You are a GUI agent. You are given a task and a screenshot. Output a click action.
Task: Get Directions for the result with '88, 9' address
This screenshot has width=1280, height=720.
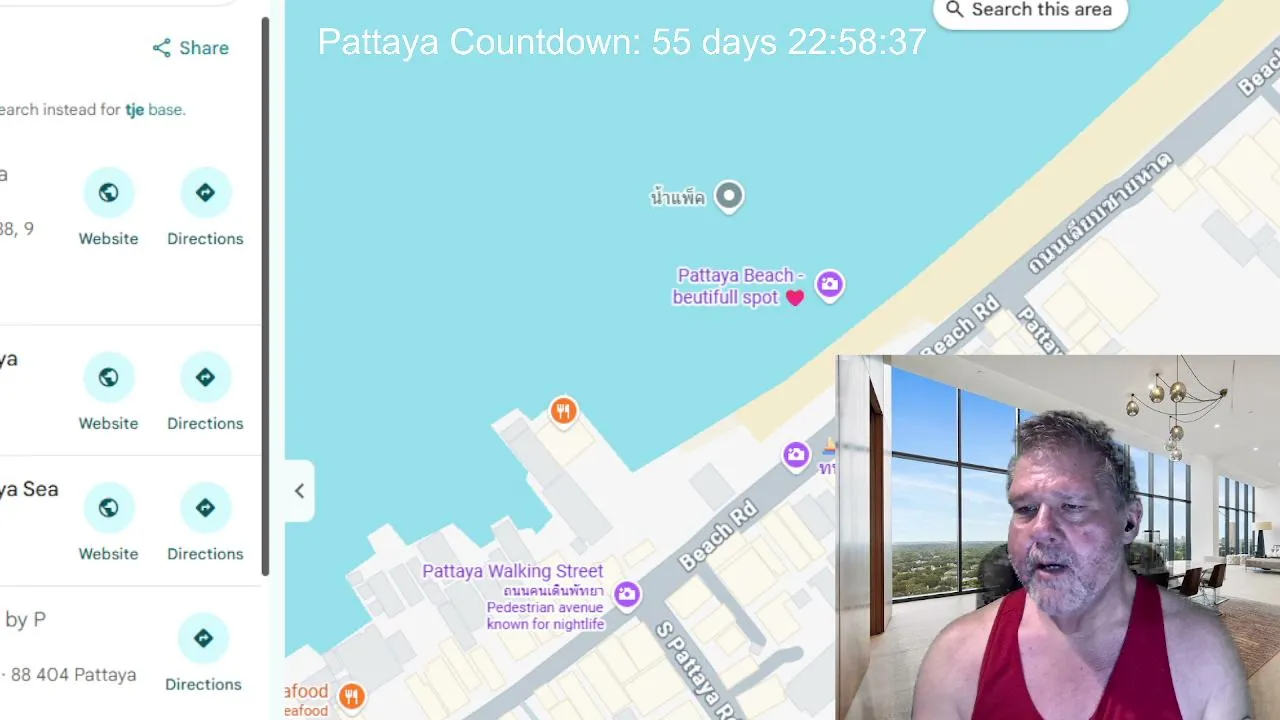(205, 208)
